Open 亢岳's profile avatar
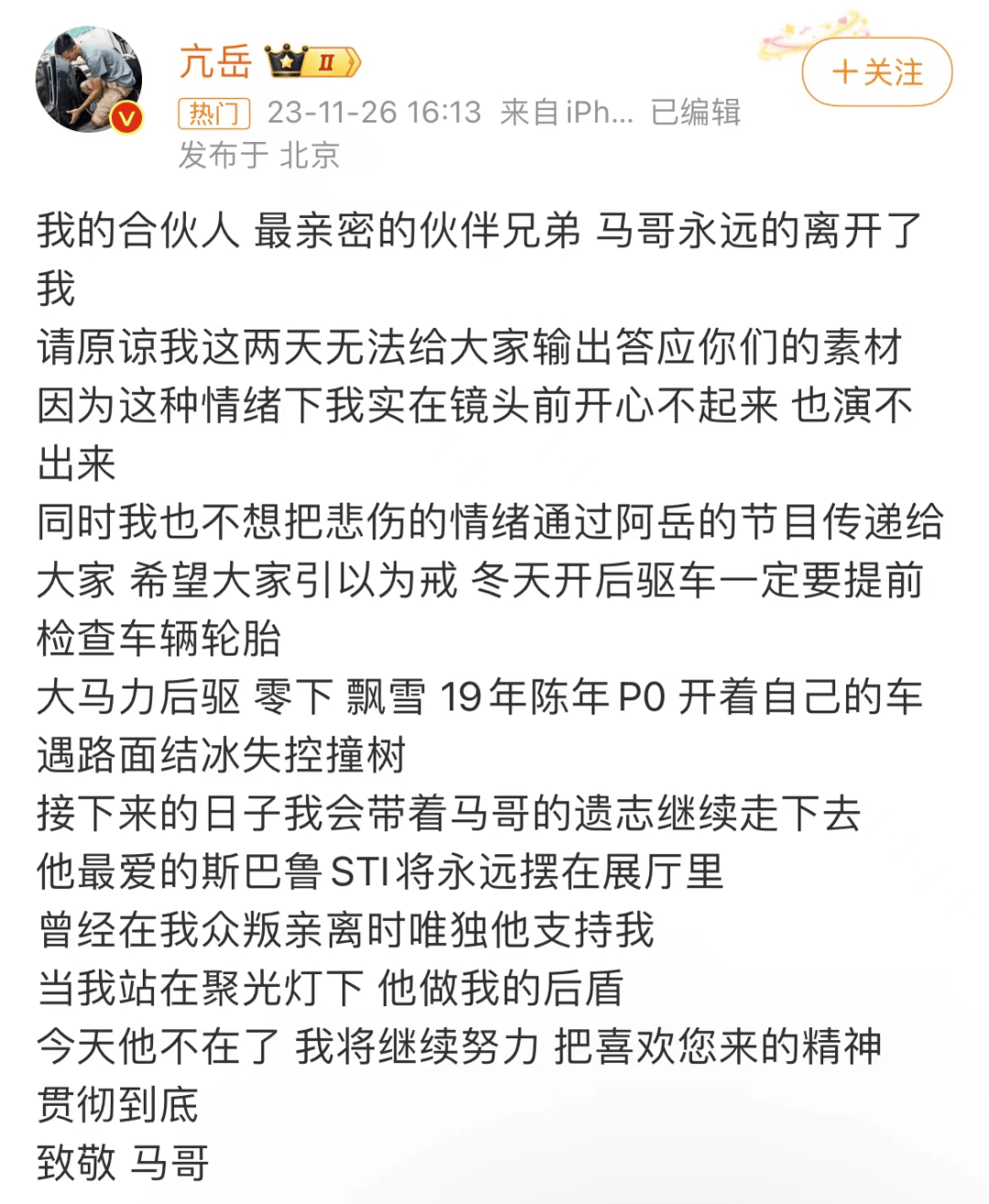This screenshot has width=989, height=1204. (x=89, y=80)
